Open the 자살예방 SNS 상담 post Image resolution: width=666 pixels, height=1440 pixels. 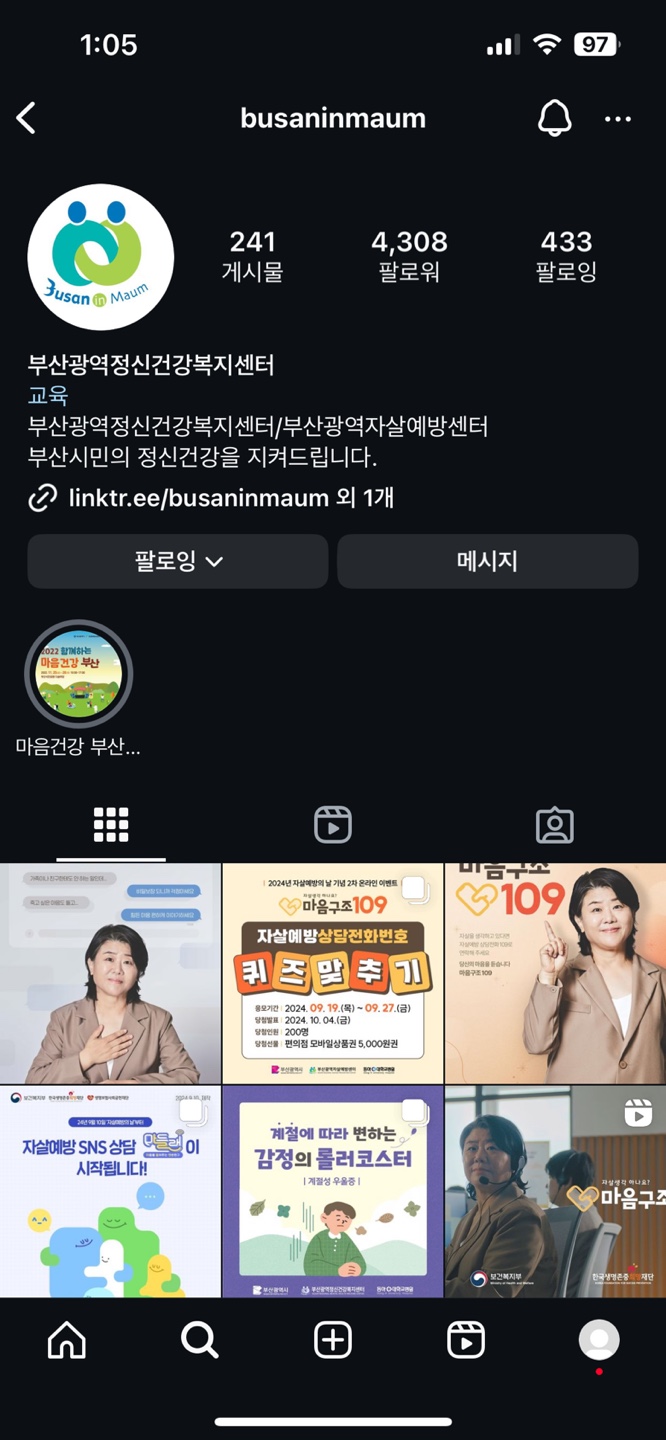110,1192
